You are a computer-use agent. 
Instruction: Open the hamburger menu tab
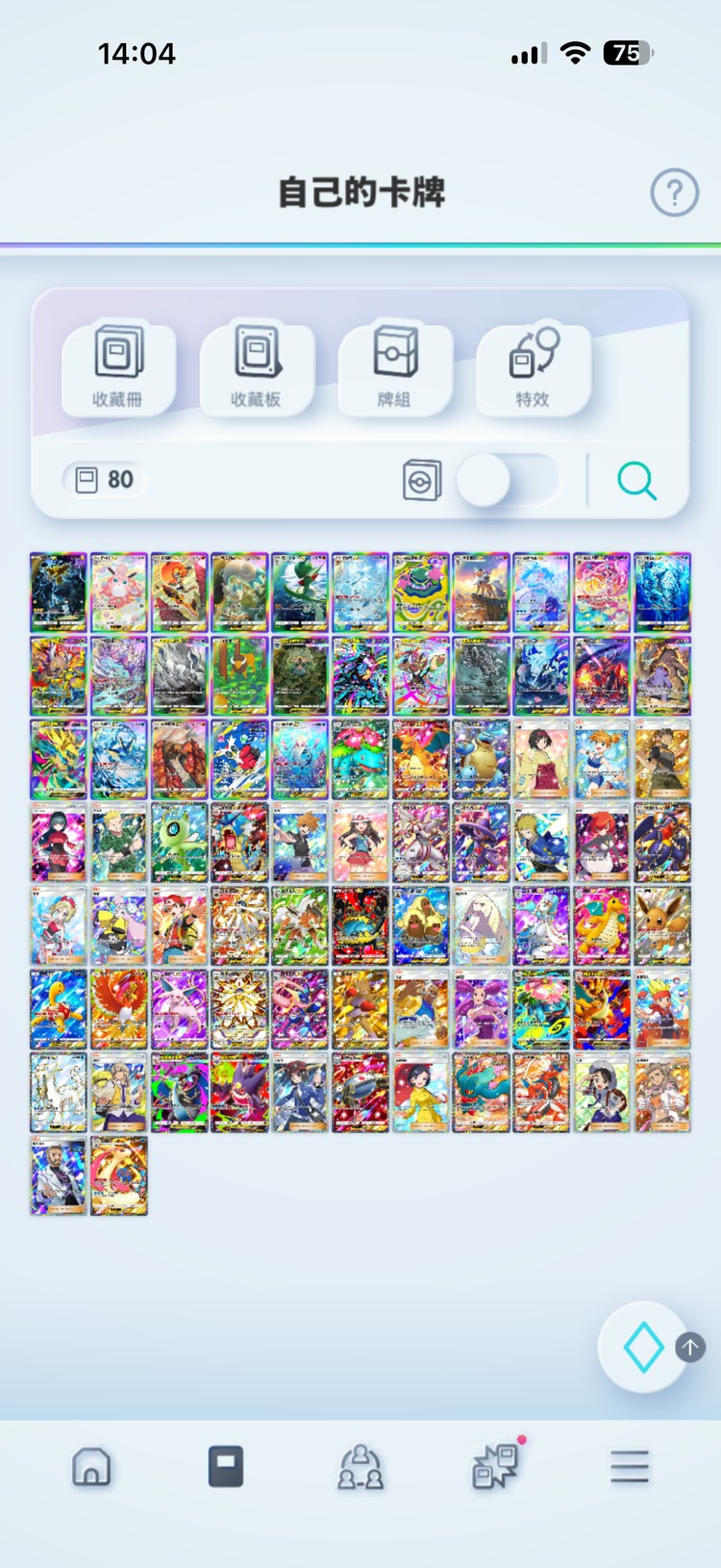click(630, 1467)
